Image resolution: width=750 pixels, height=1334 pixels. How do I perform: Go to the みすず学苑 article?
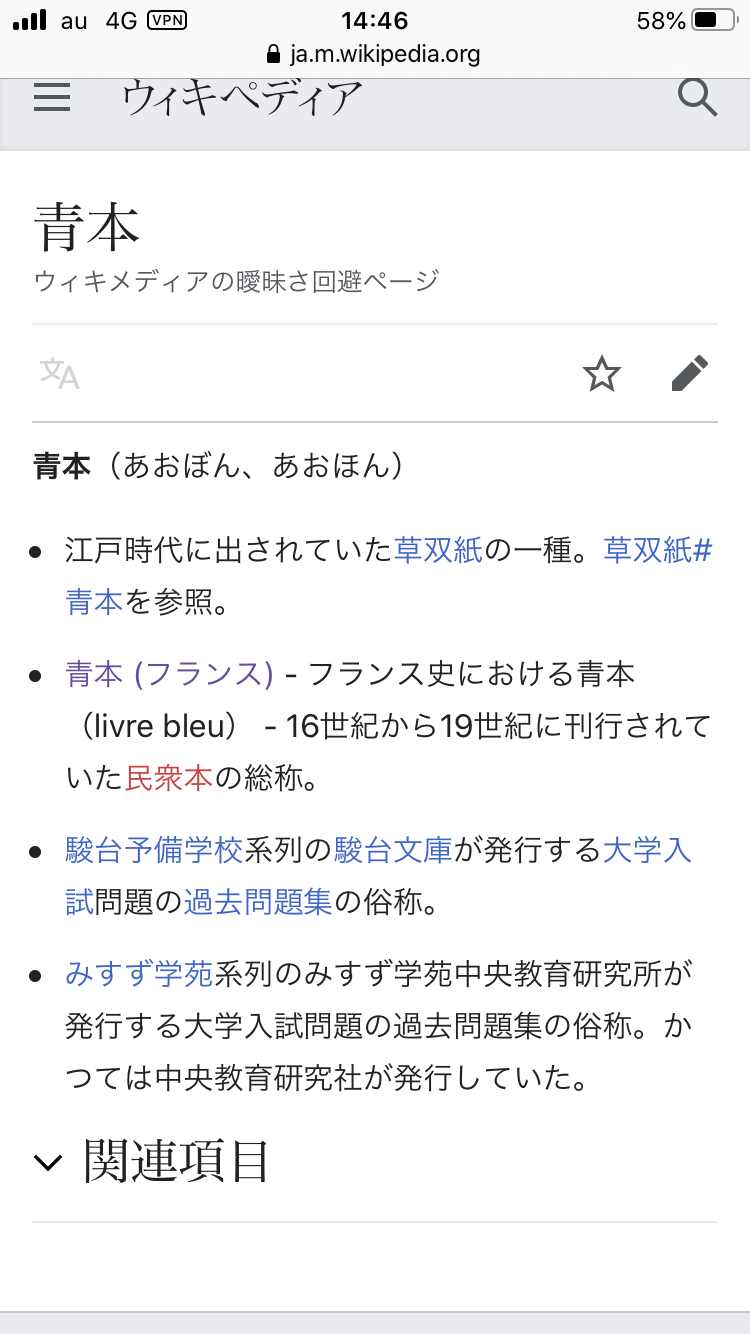point(139,973)
